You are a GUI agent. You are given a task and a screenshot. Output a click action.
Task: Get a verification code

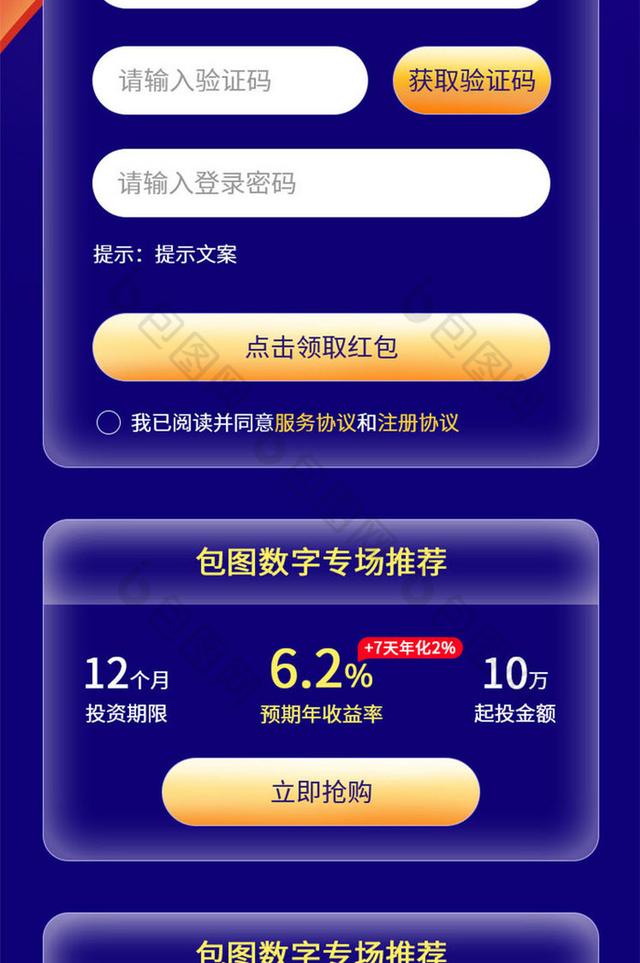(471, 81)
